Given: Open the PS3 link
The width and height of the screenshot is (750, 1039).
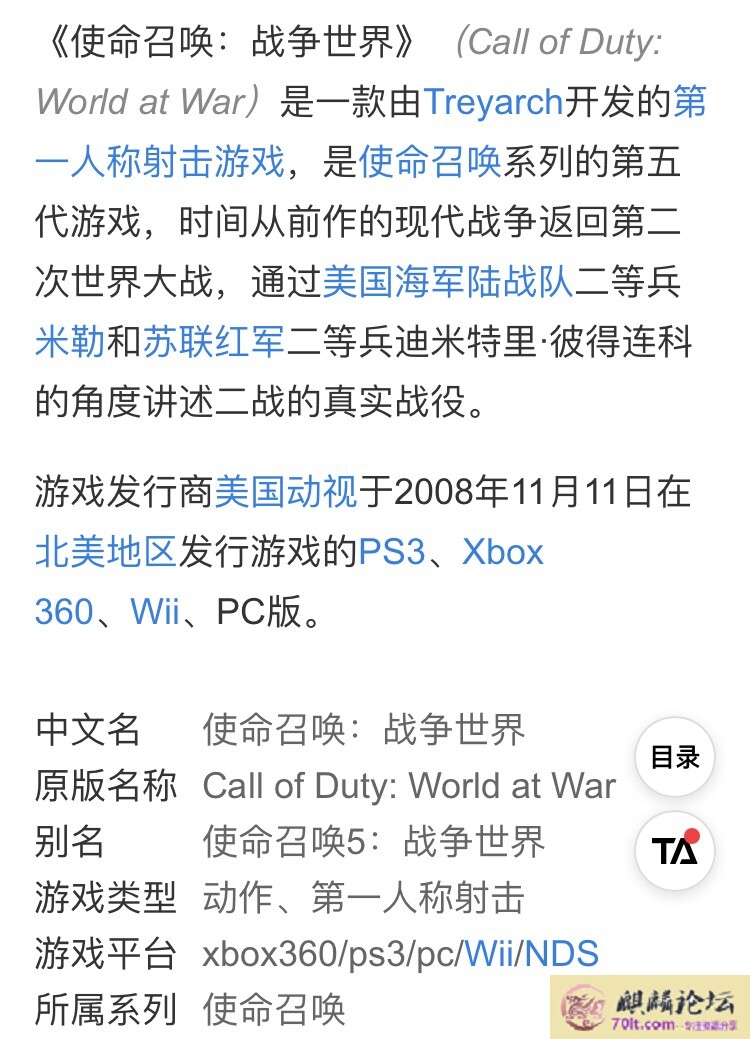Looking at the screenshot, I should pos(393,552).
